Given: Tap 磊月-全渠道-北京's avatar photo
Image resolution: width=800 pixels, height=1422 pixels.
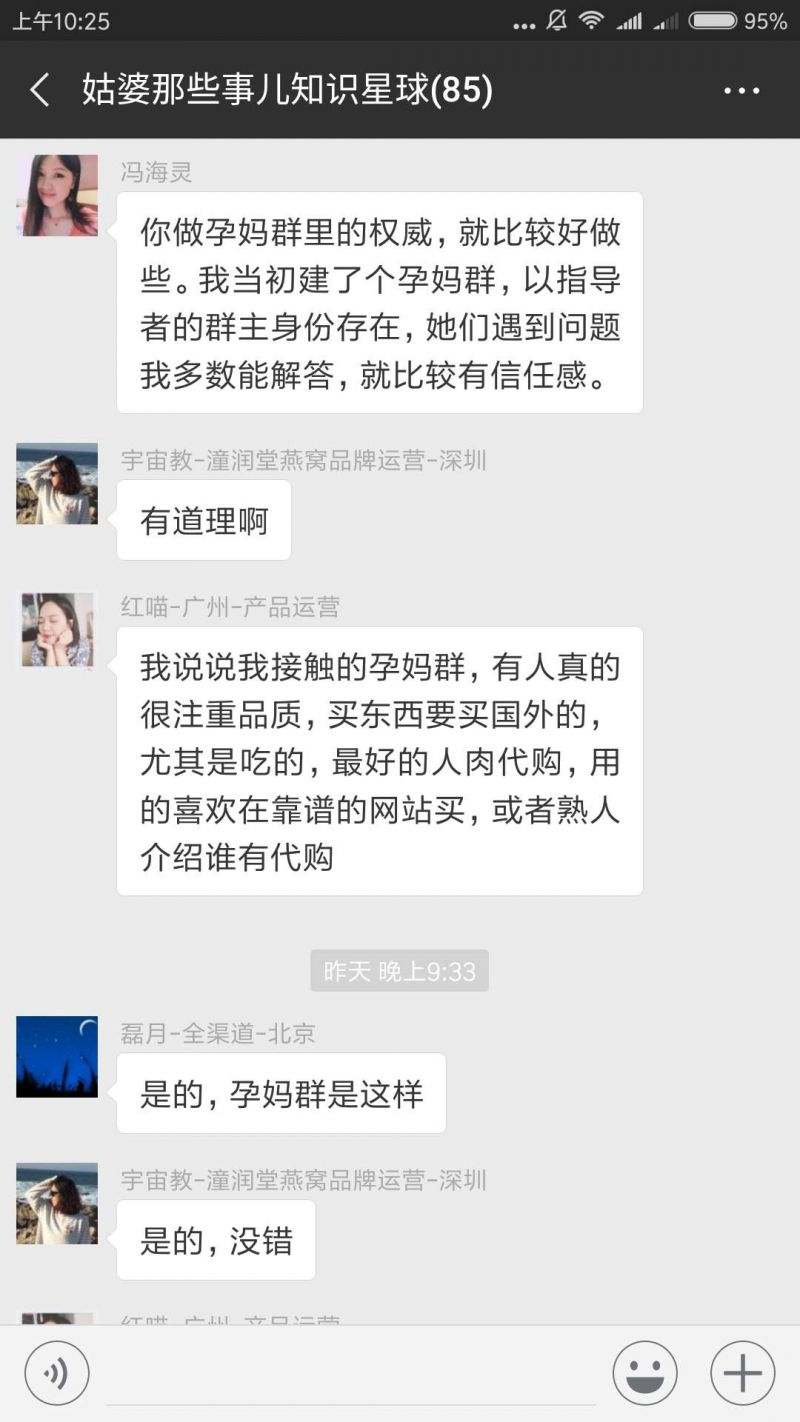Looking at the screenshot, I should [x=57, y=1058].
